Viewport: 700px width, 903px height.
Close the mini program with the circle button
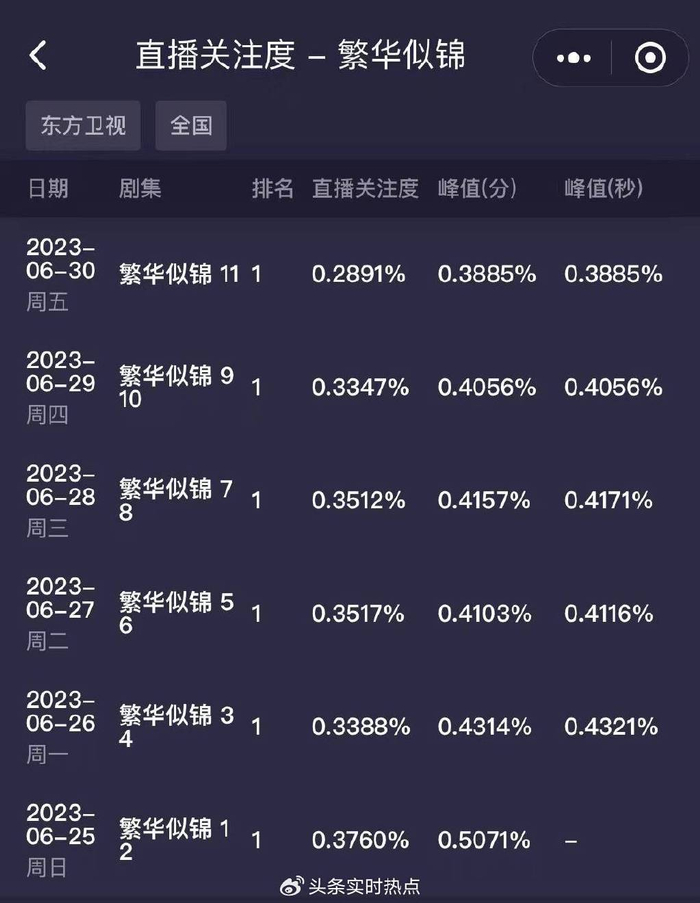pyautogui.click(x=650, y=58)
